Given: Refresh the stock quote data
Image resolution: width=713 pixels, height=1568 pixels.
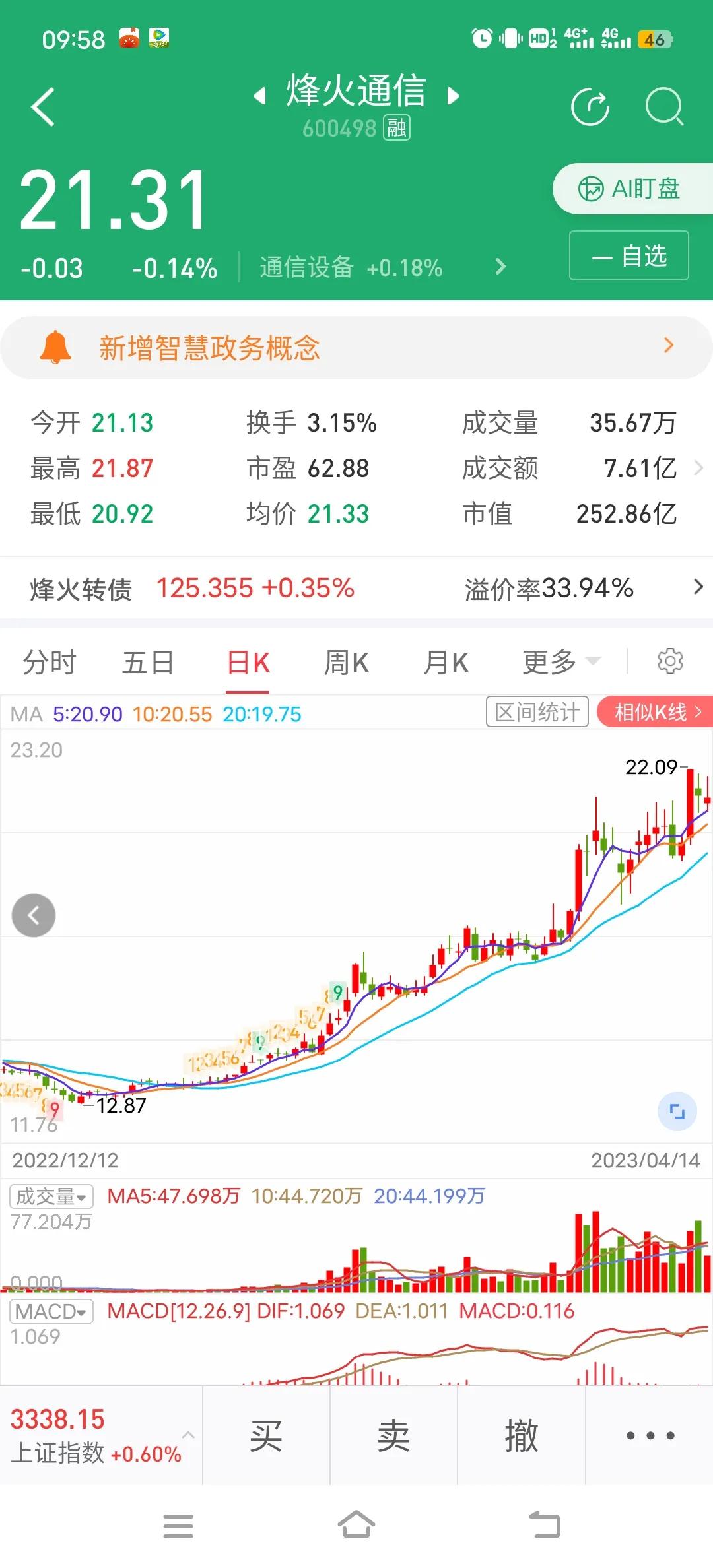Looking at the screenshot, I should coord(591,107).
